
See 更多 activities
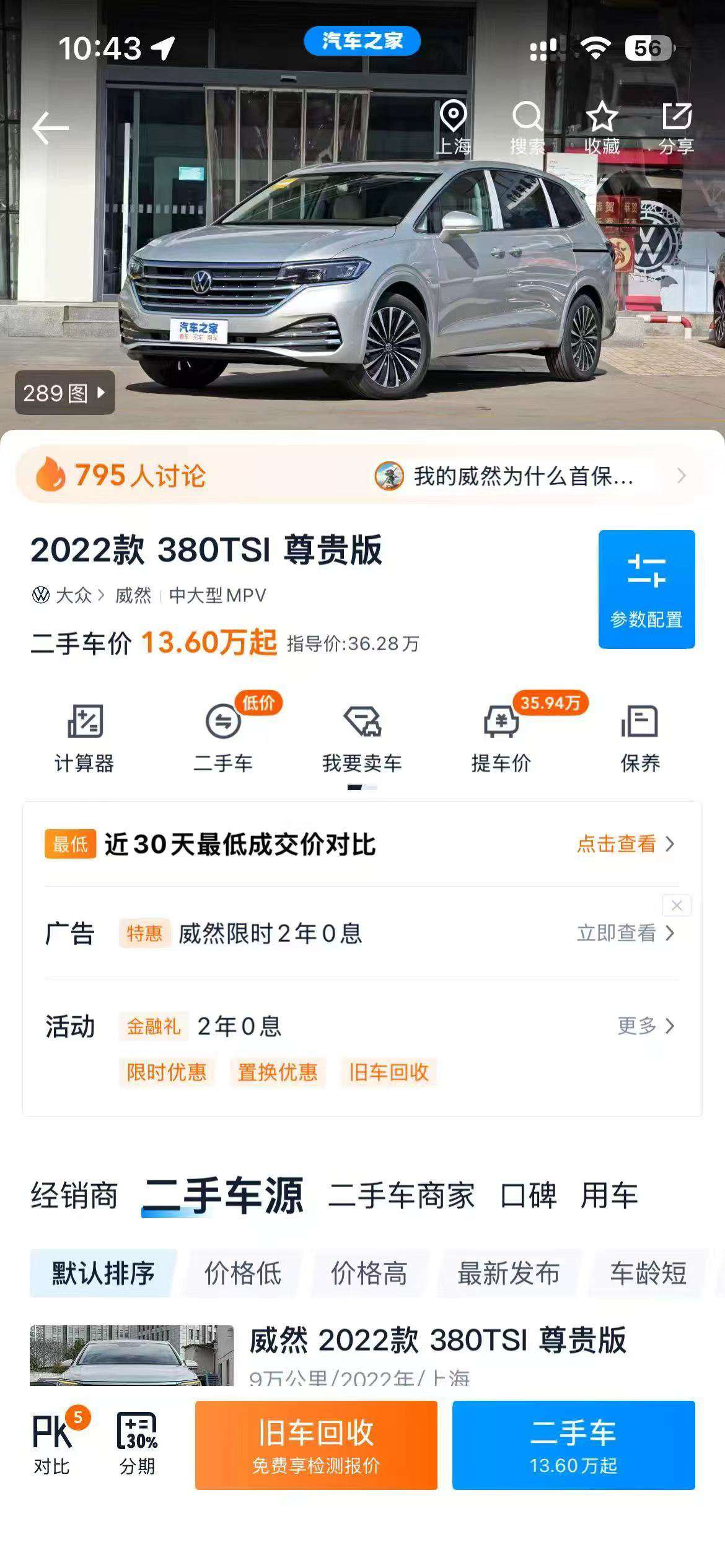pyautogui.click(x=646, y=1026)
